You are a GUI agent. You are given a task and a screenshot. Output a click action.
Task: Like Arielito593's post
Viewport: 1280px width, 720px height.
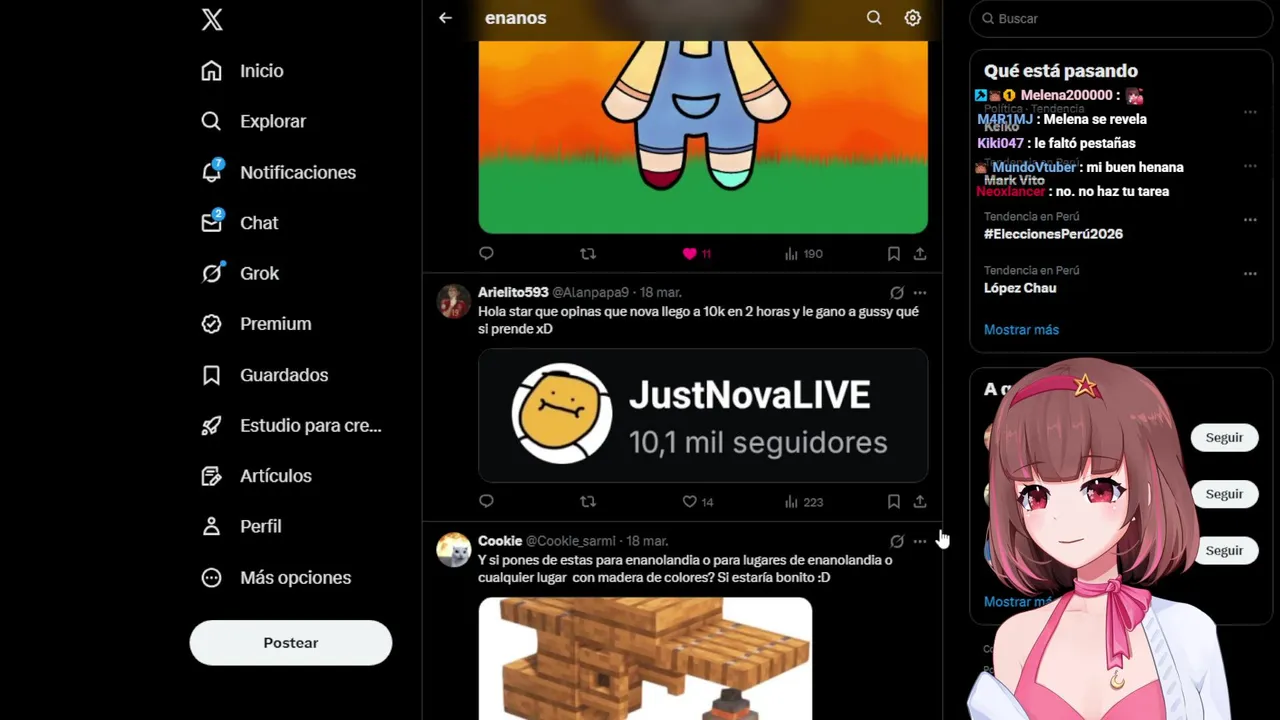coord(689,502)
